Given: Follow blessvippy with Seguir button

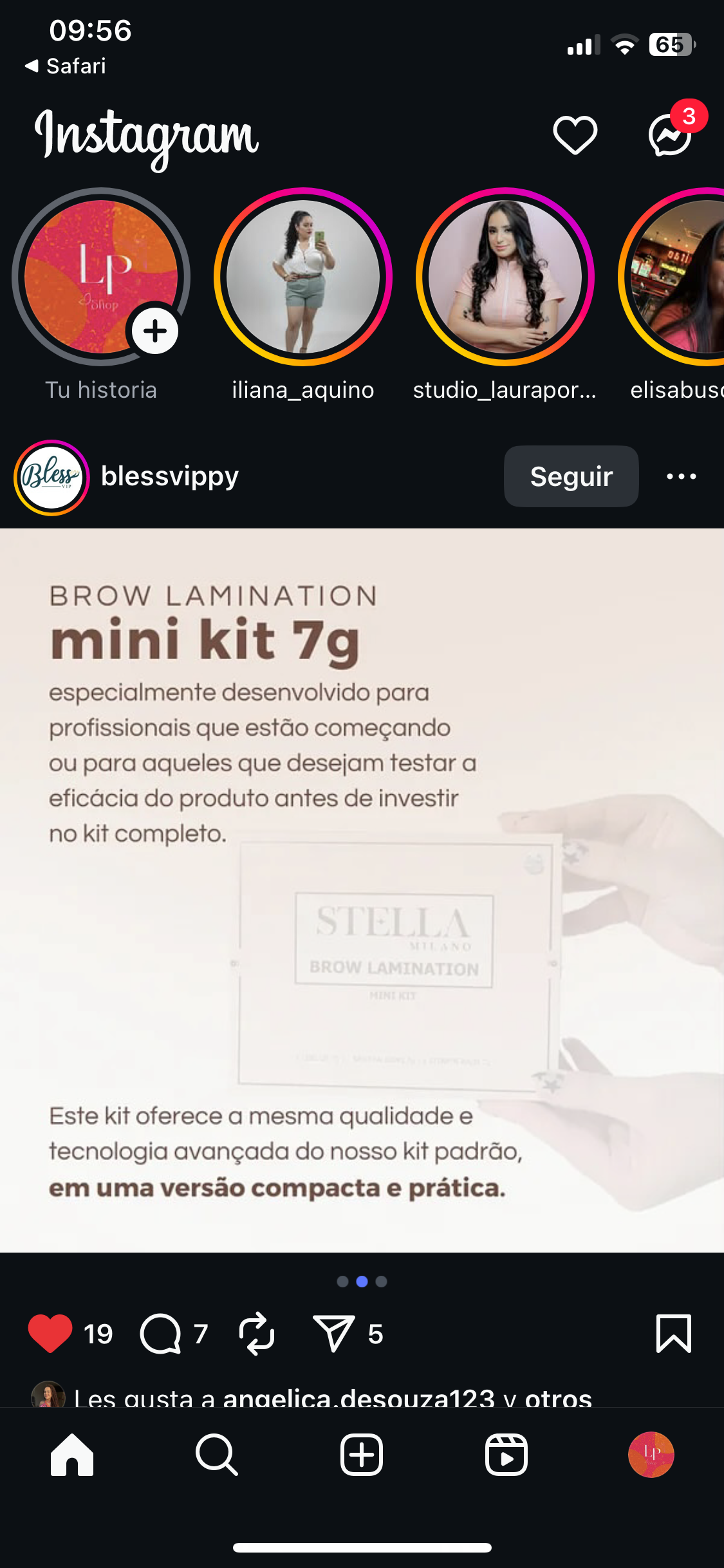Looking at the screenshot, I should tap(571, 476).
